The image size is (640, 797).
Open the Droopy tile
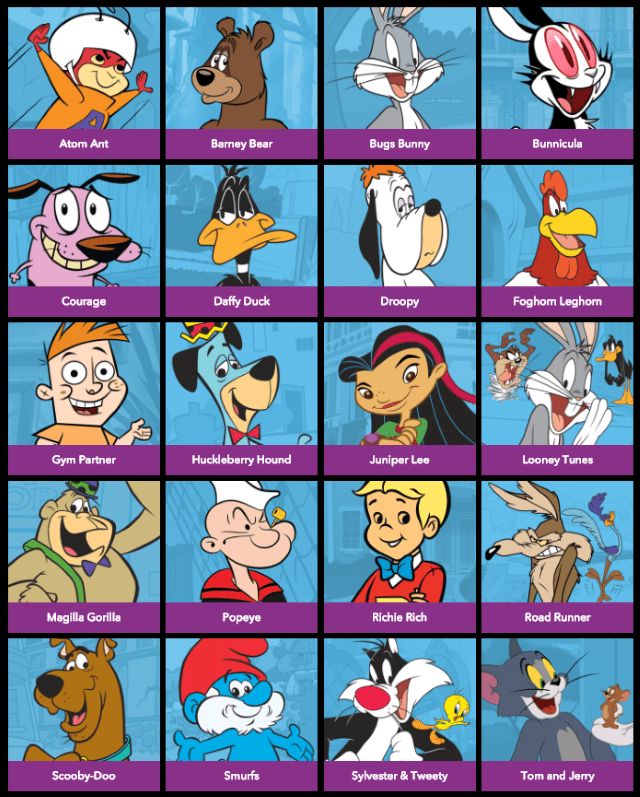[400, 240]
